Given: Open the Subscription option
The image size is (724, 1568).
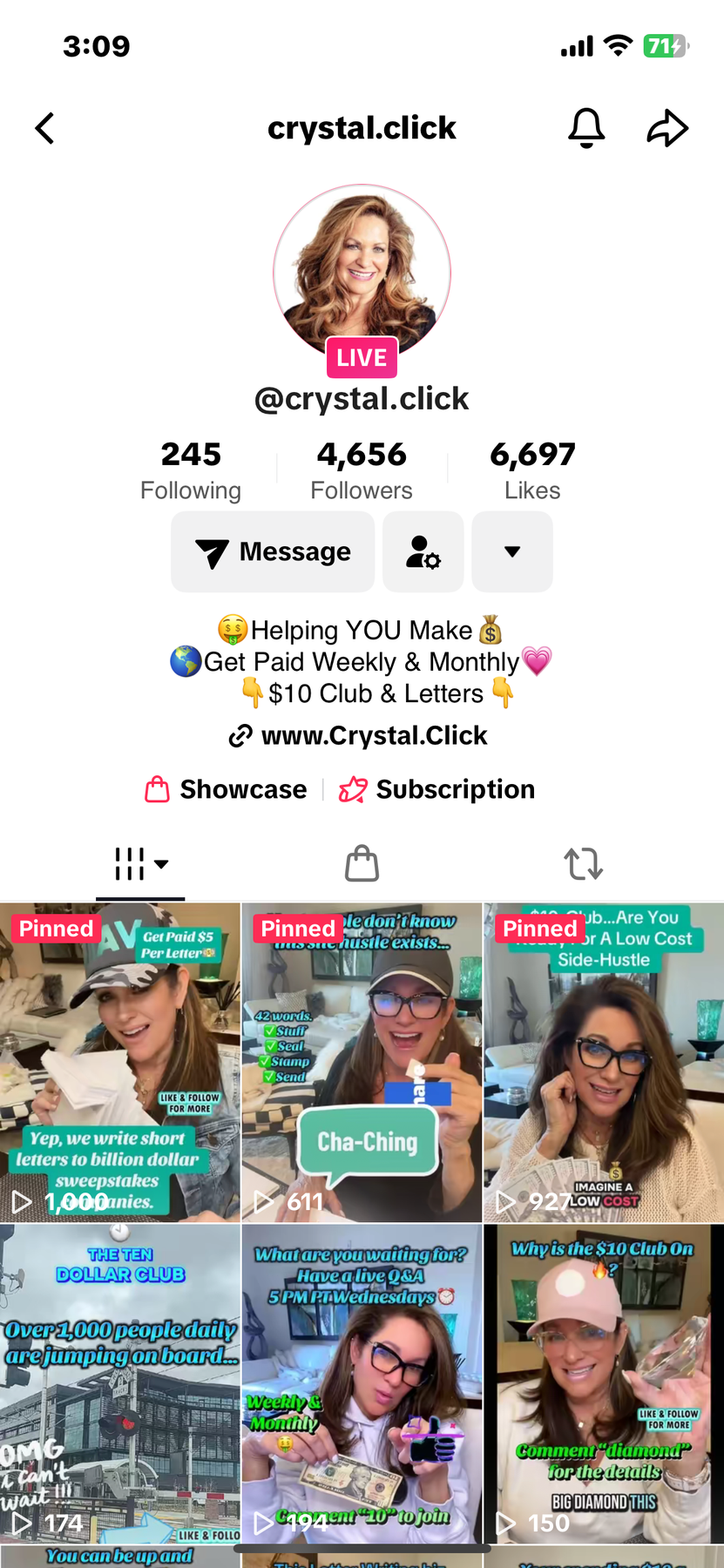Looking at the screenshot, I should tap(437, 789).
